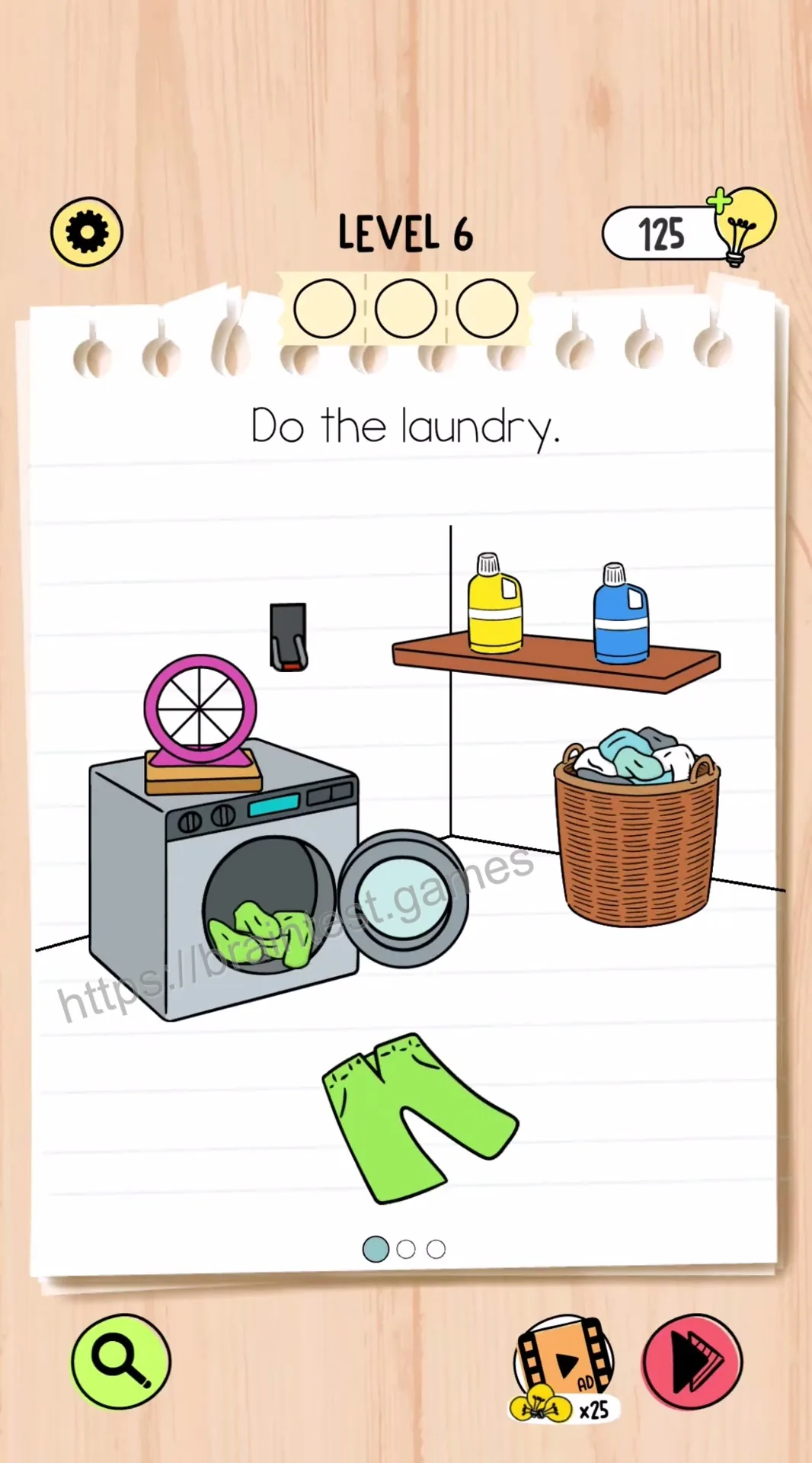Image resolution: width=812 pixels, height=1463 pixels.
Task: Tap the yellow detergent bottle
Action: [x=495, y=603]
